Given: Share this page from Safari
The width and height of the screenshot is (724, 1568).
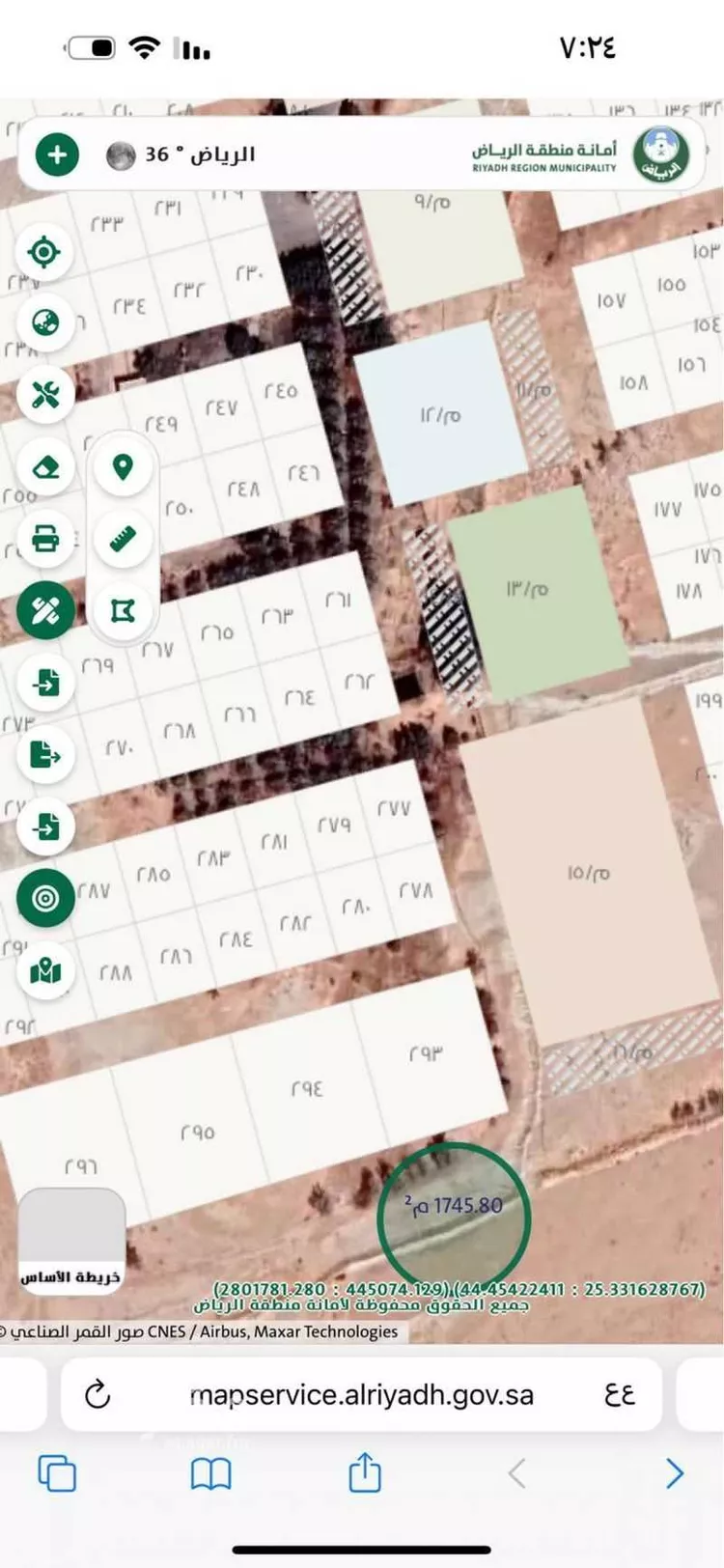Looking at the screenshot, I should pyautogui.click(x=364, y=1472).
